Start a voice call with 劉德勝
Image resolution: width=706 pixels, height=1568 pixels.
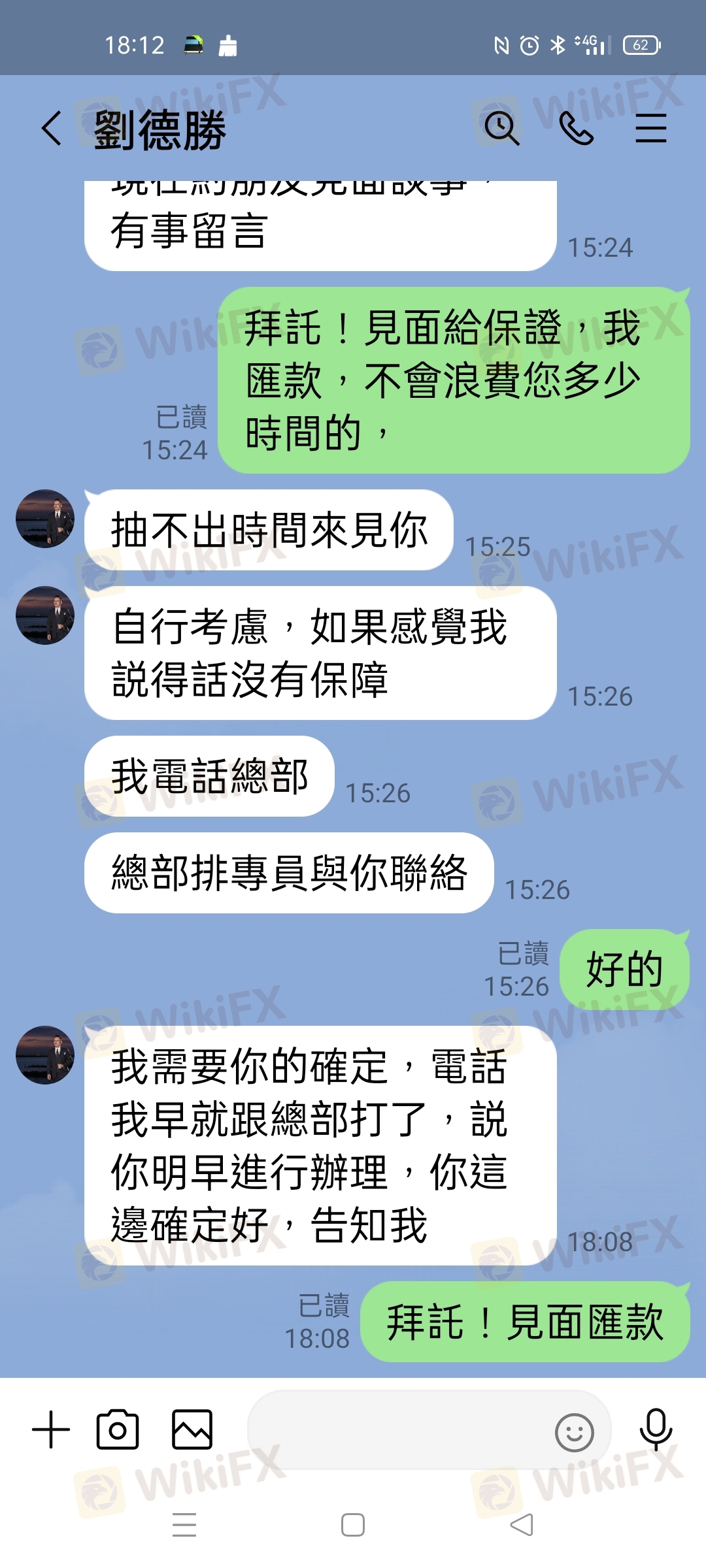(577, 127)
